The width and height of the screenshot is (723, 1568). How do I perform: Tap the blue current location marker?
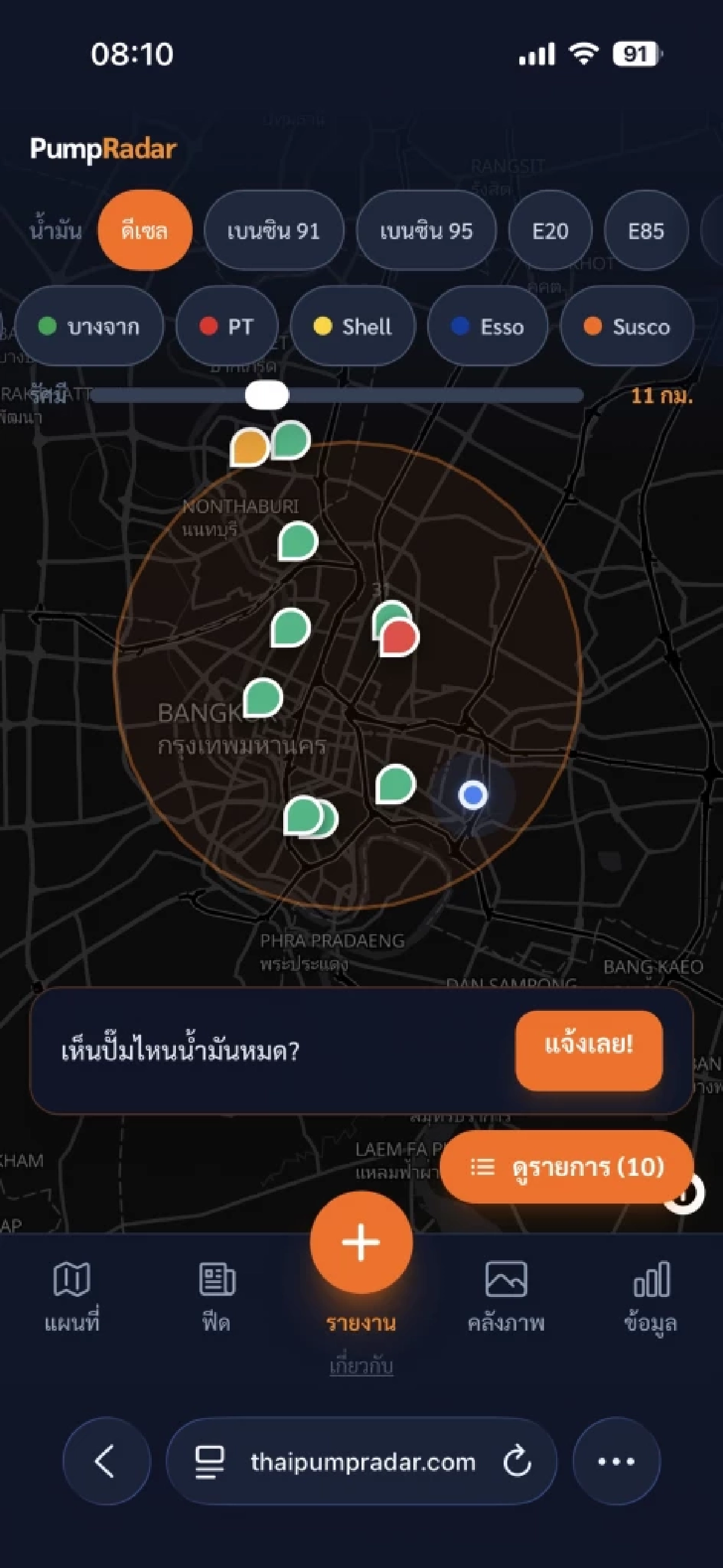tap(472, 793)
